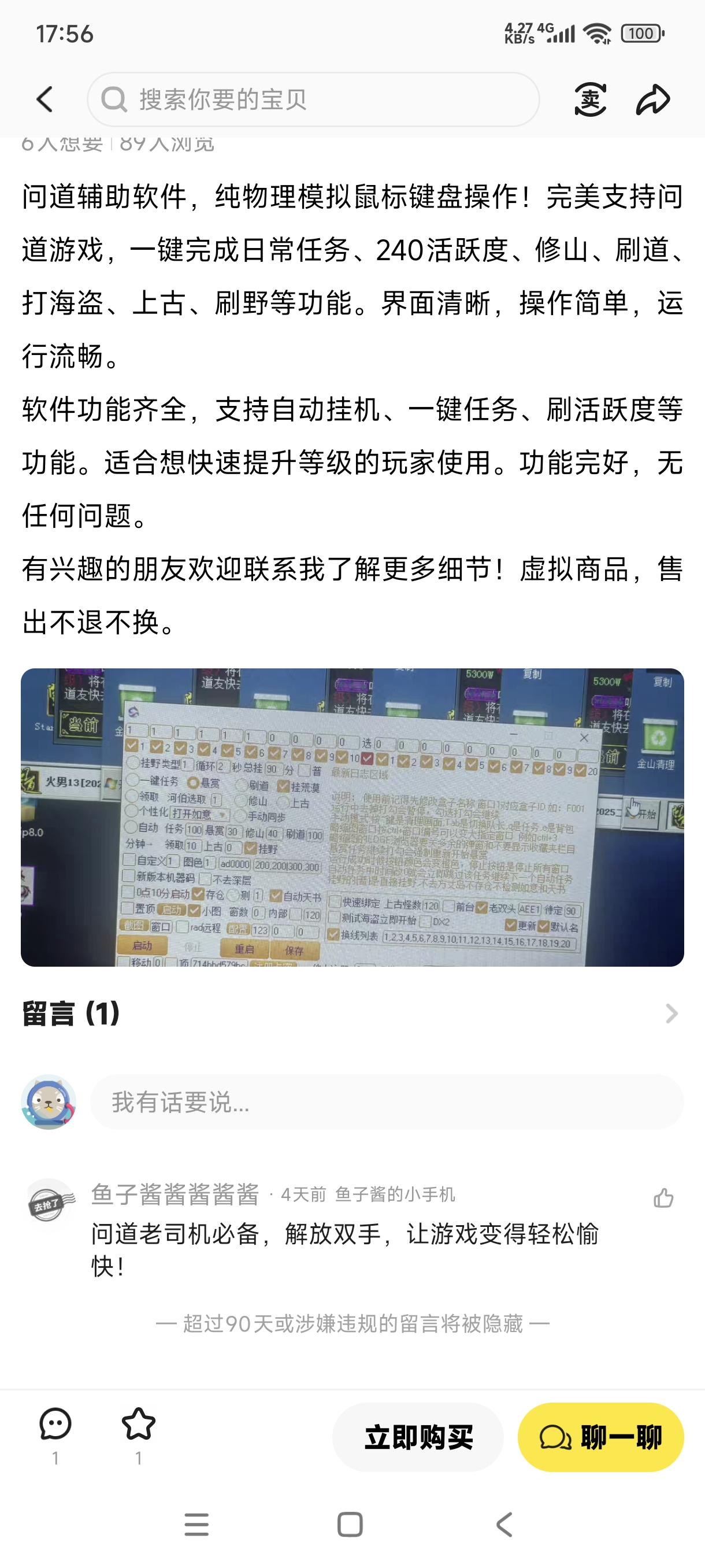Open the system recent apps menu
This screenshot has width=705, height=1568.
[x=196, y=1525]
